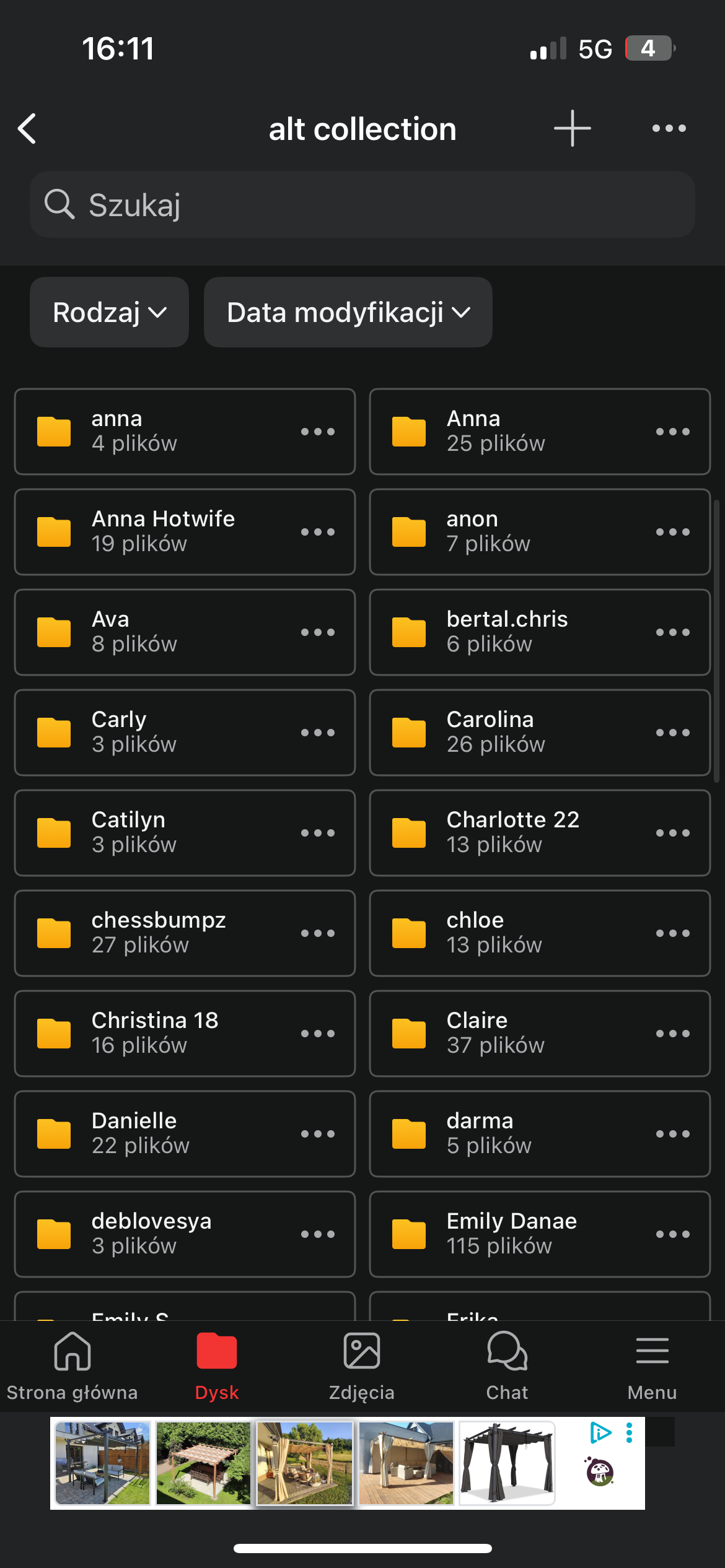725x1568 pixels.
Task: Open options for the Claire folder
Action: coord(672,1034)
